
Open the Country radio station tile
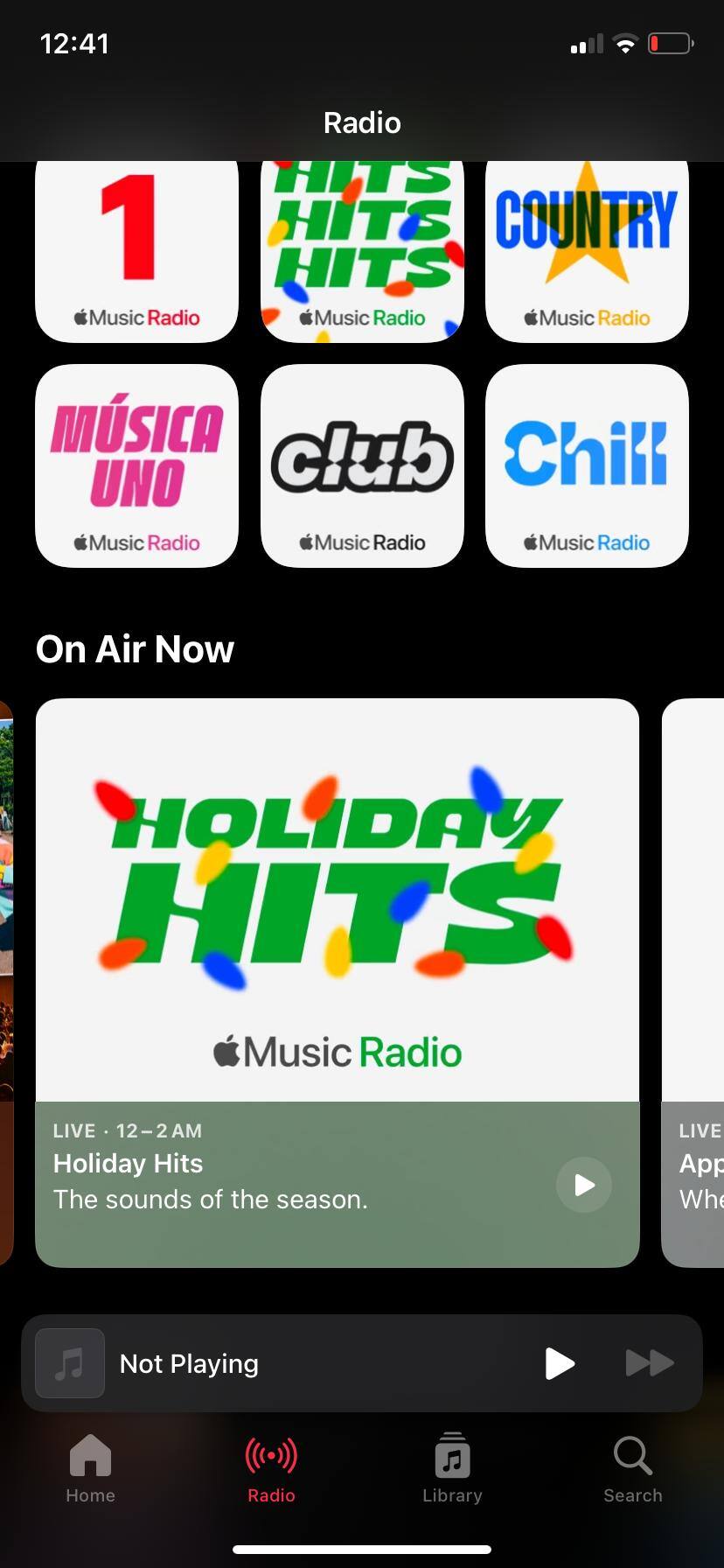click(x=587, y=252)
